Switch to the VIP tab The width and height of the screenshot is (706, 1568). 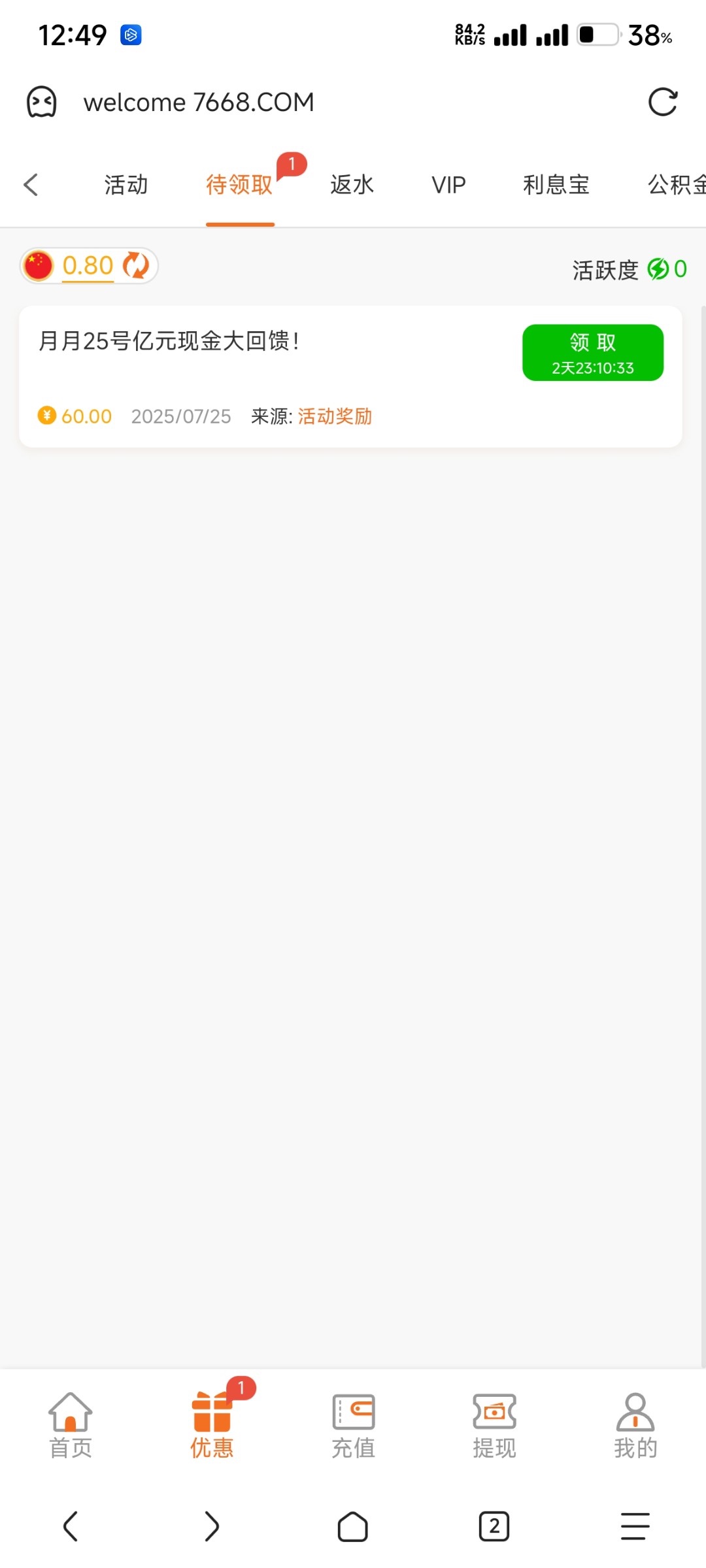(448, 185)
